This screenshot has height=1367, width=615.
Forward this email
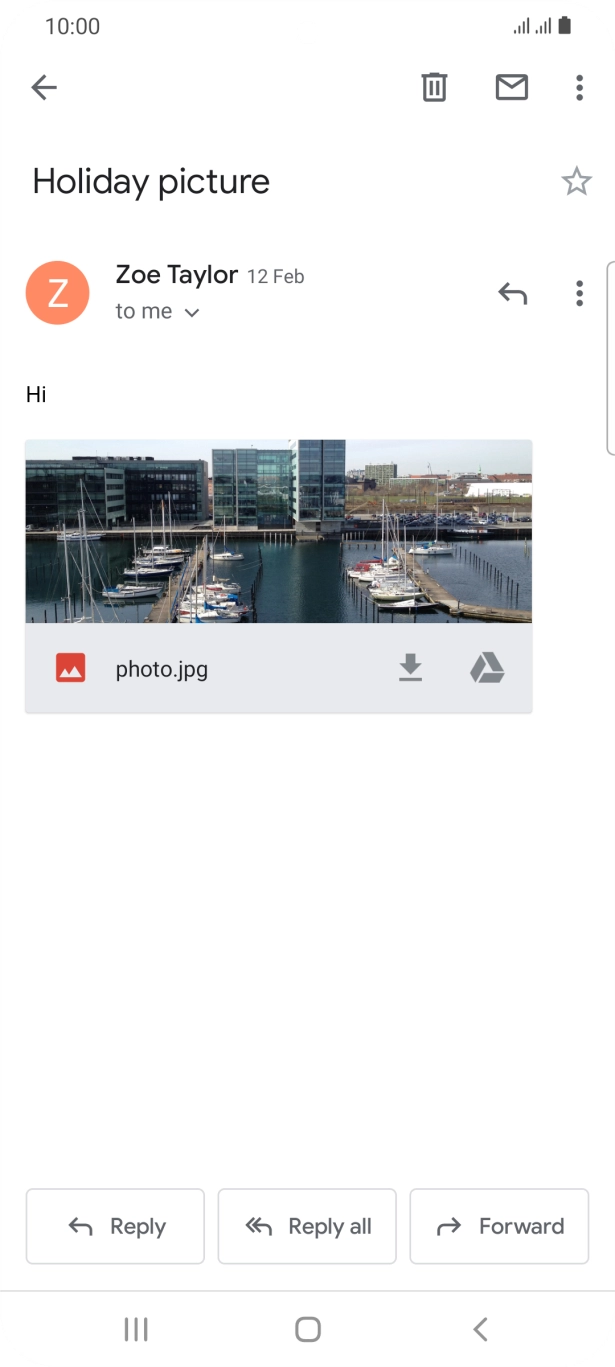[x=499, y=1226]
